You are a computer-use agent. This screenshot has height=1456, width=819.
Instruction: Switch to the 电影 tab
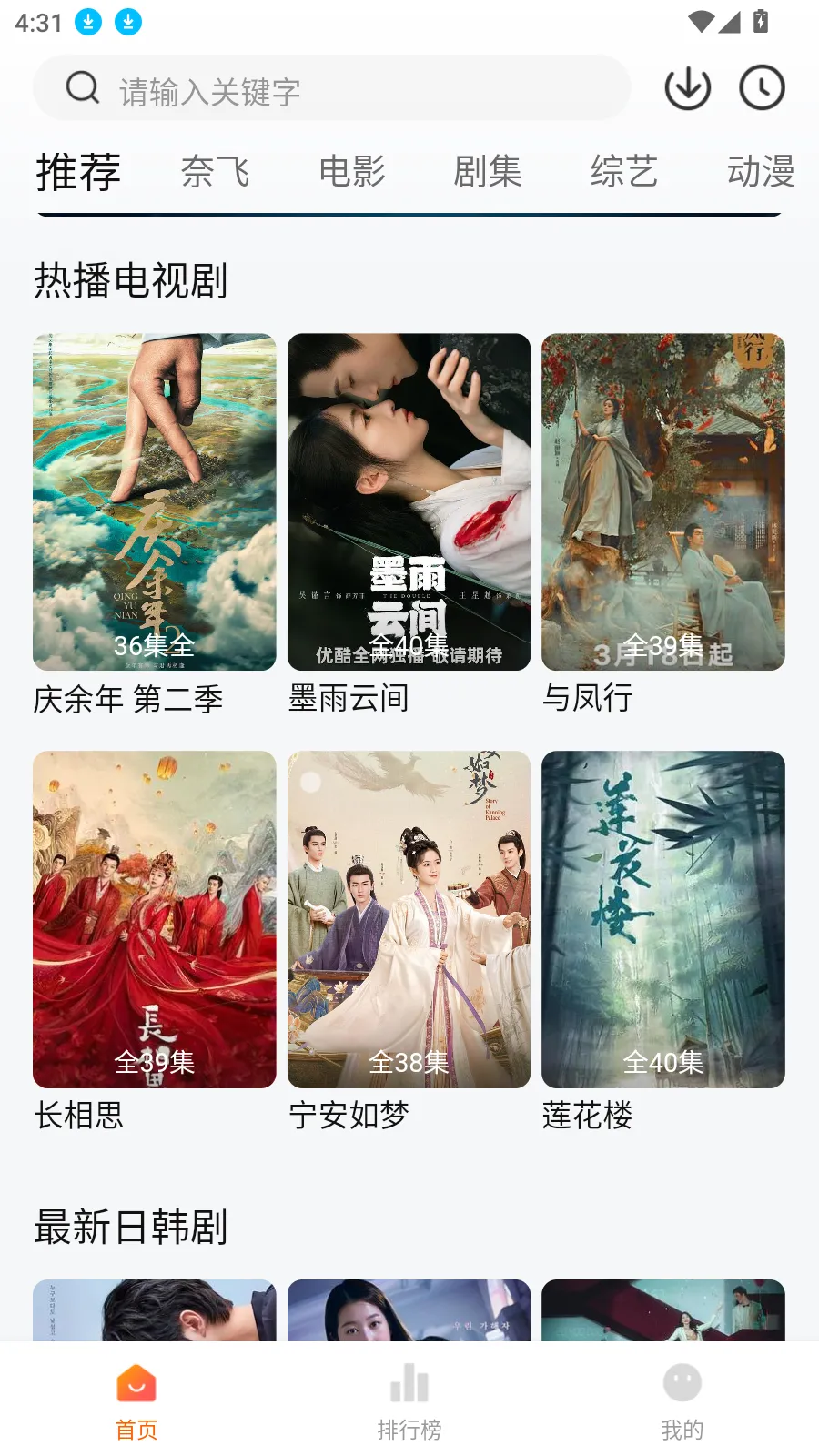coord(352,172)
